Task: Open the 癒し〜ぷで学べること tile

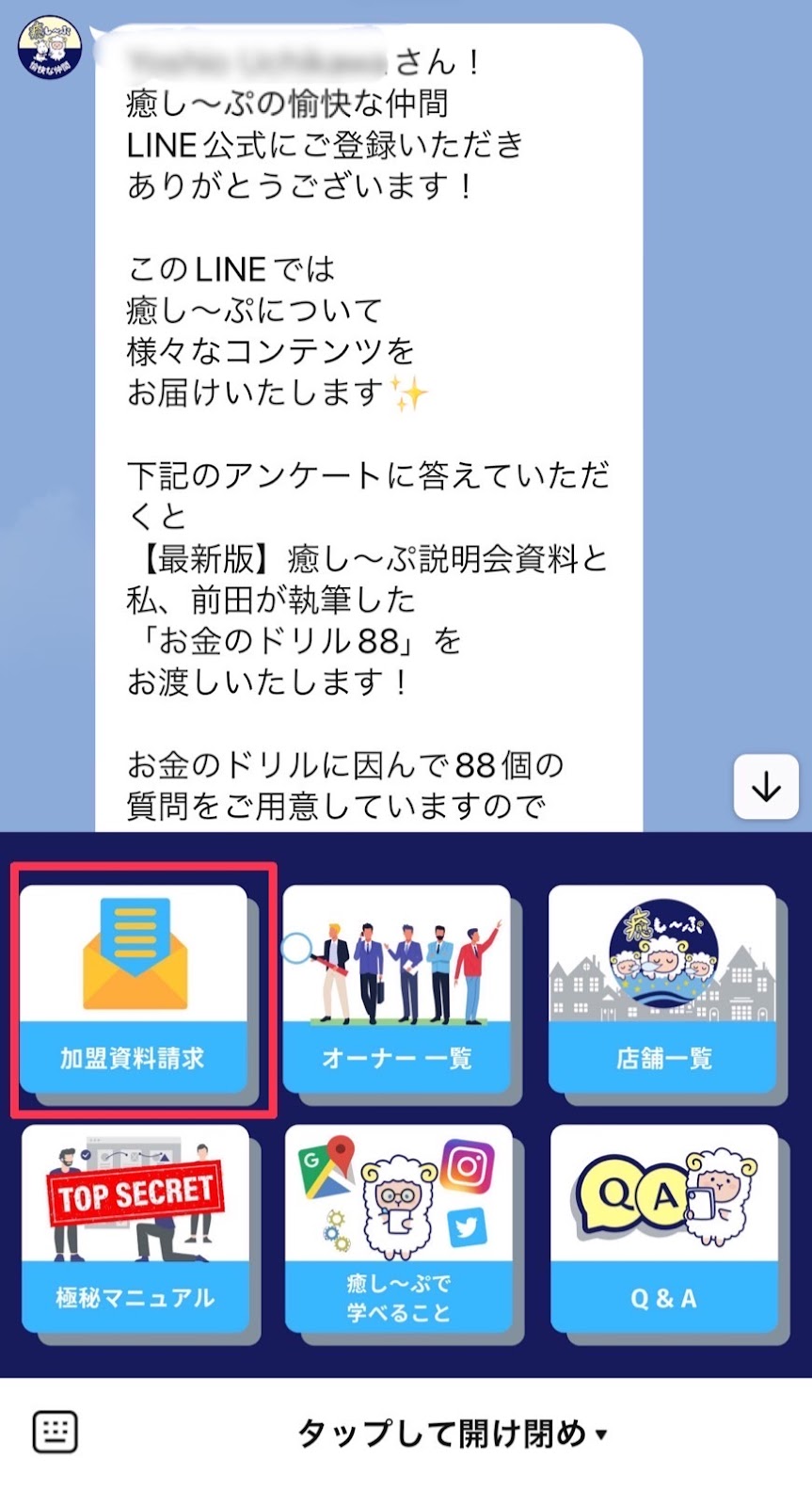Action: [x=398, y=1228]
